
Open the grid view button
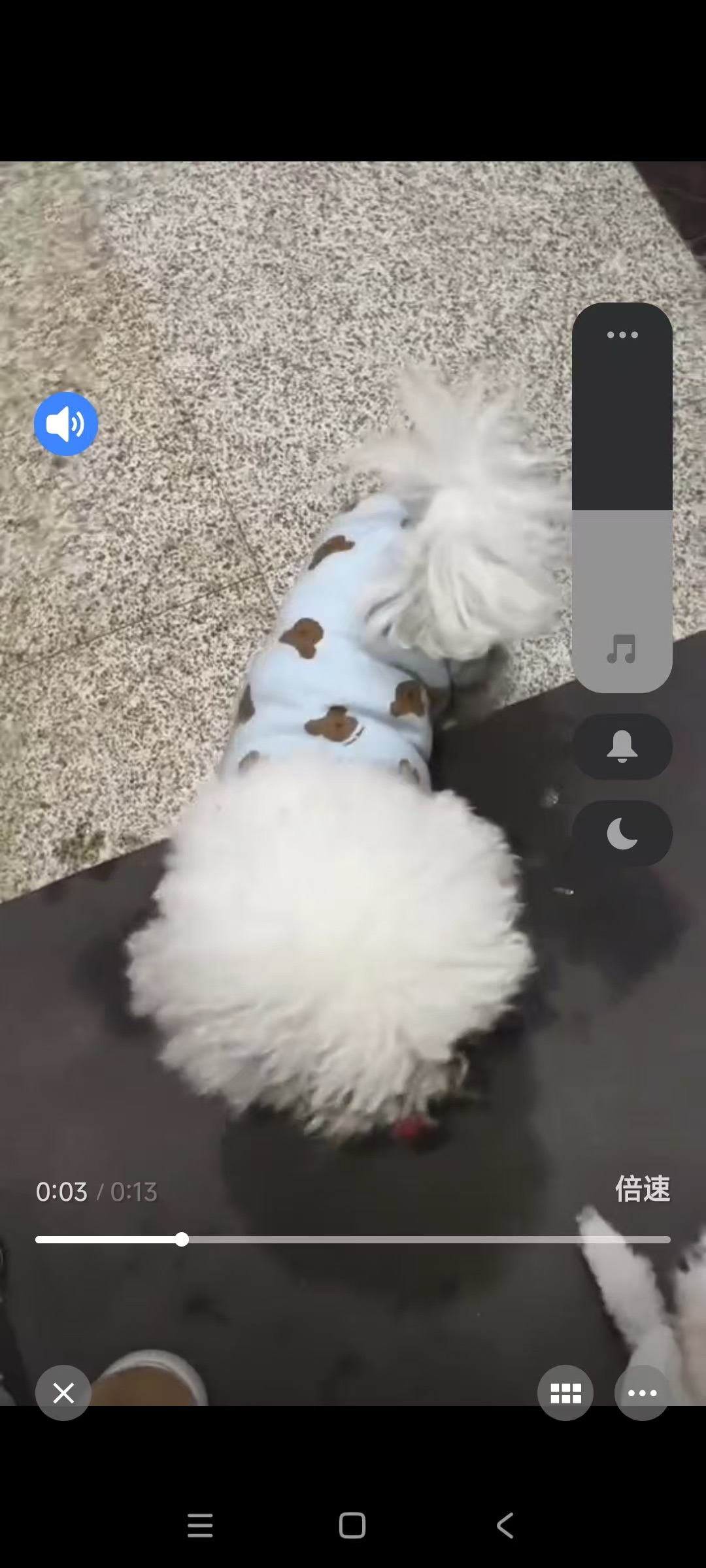565,1393
